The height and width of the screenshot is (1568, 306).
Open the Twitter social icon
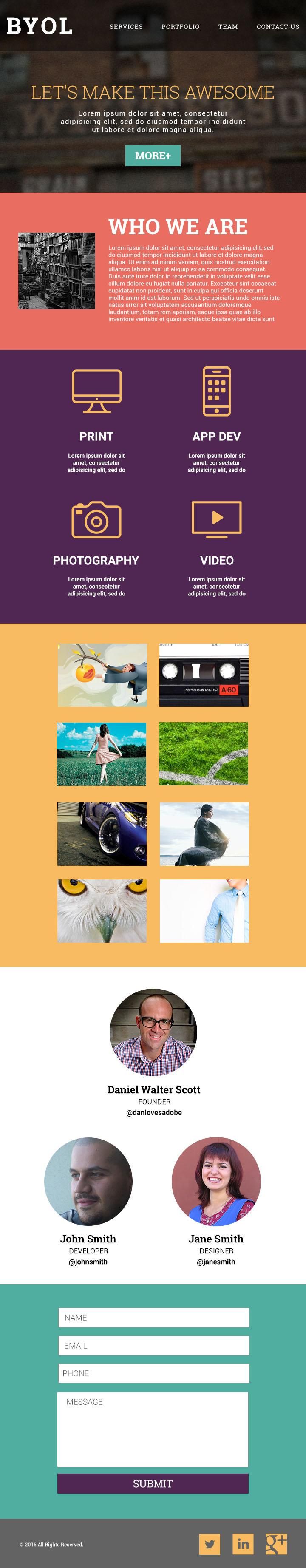point(209,1544)
